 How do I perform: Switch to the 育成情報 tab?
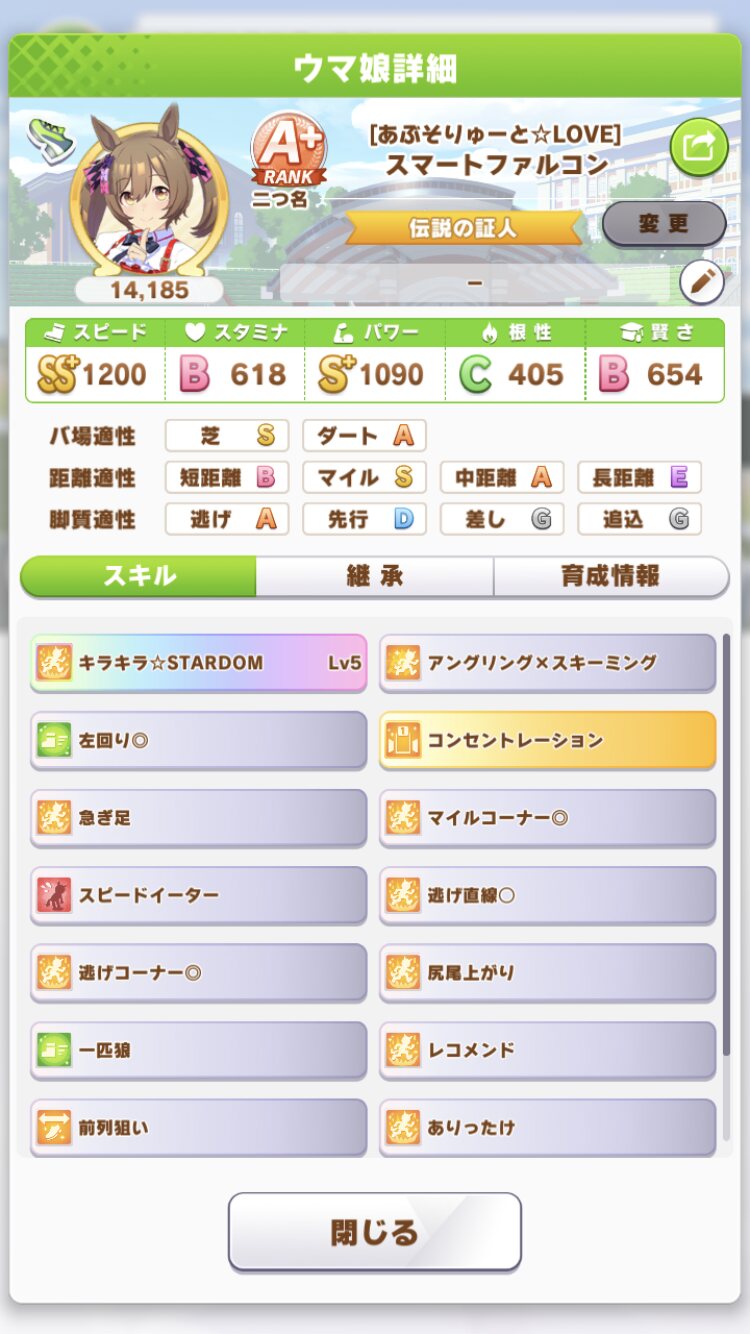point(610,577)
